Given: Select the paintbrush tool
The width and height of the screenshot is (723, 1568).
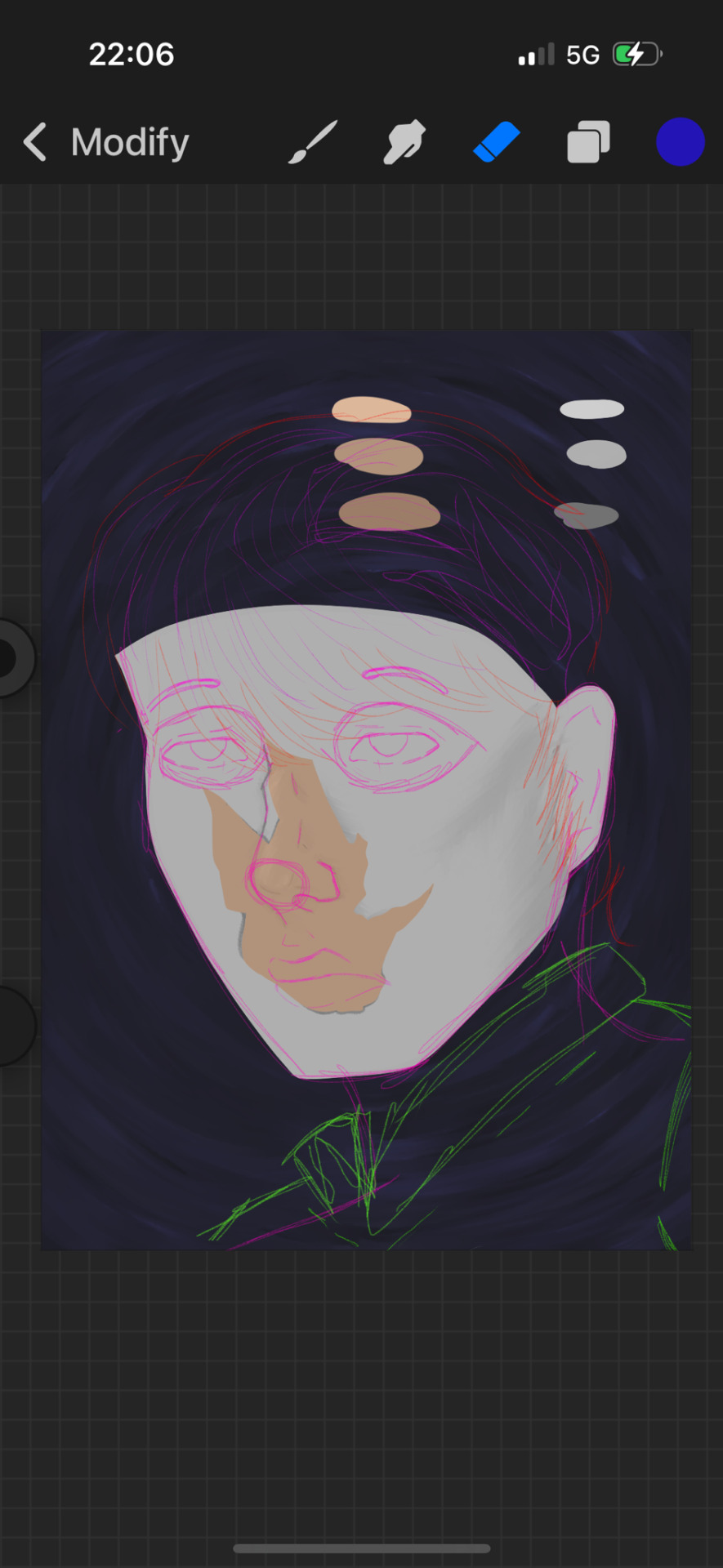Looking at the screenshot, I should pyautogui.click(x=313, y=142).
